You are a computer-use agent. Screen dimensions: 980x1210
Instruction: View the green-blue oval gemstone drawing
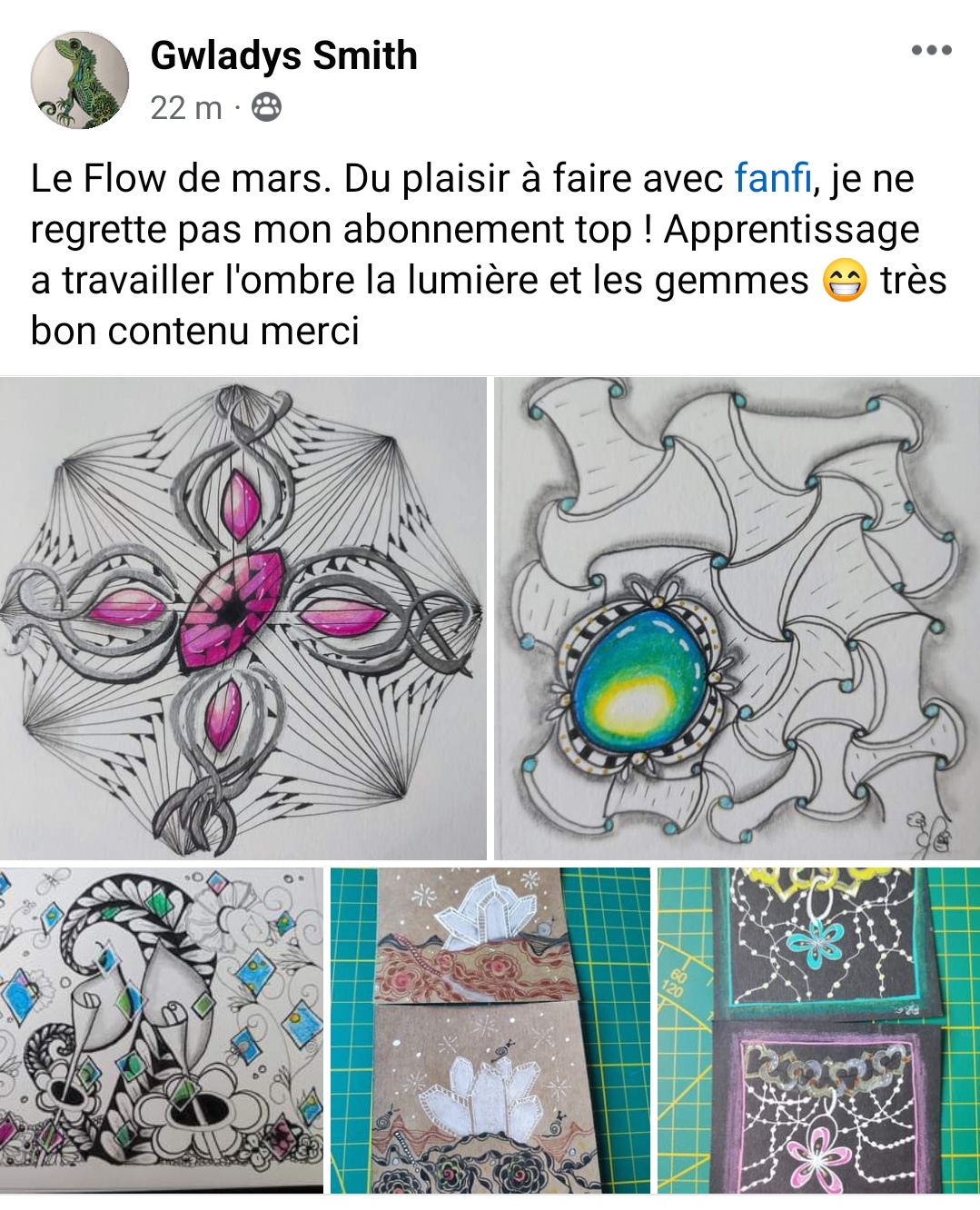[737, 618]
